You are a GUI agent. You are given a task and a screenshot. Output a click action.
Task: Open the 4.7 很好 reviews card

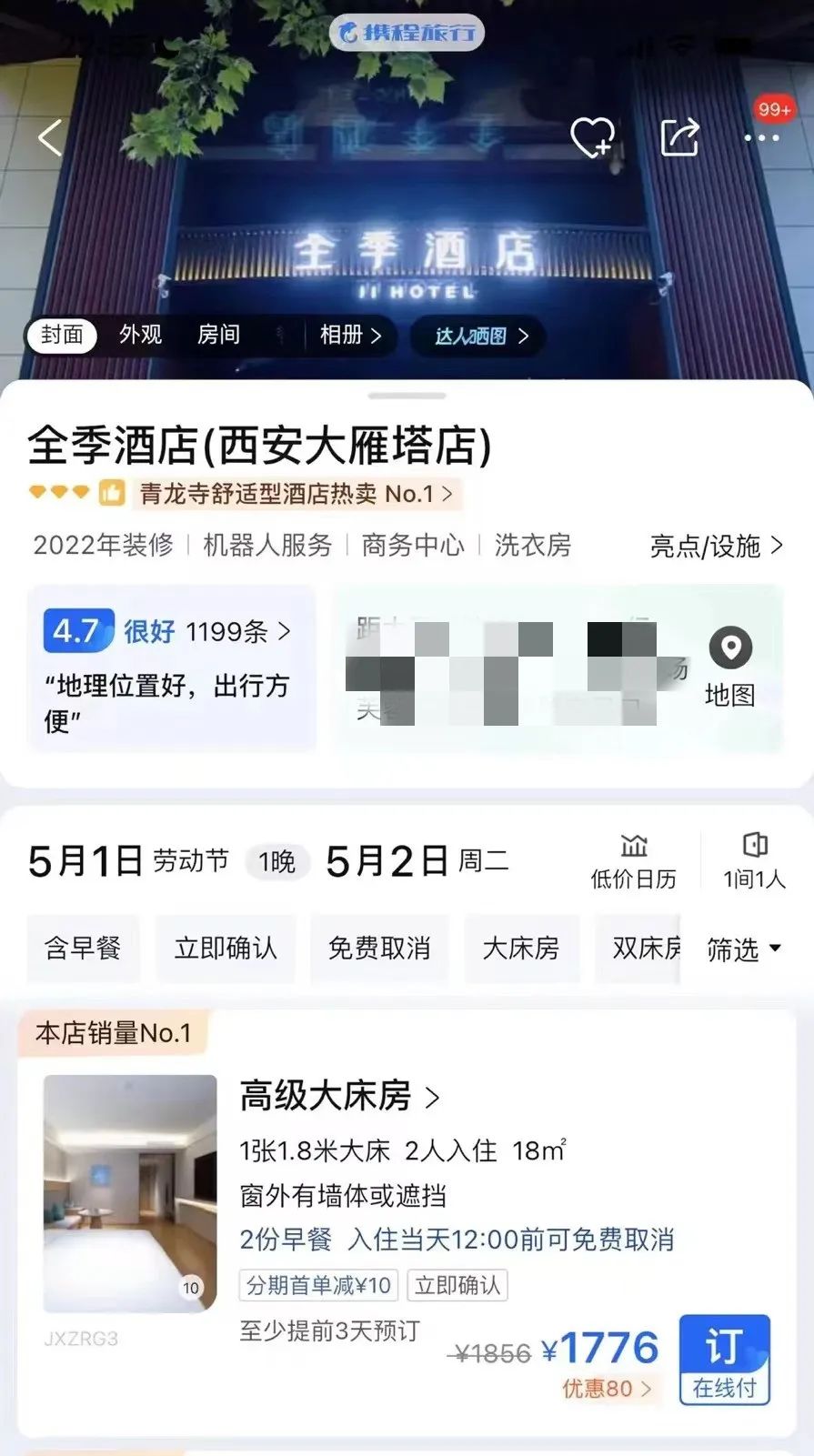(171, 668)
